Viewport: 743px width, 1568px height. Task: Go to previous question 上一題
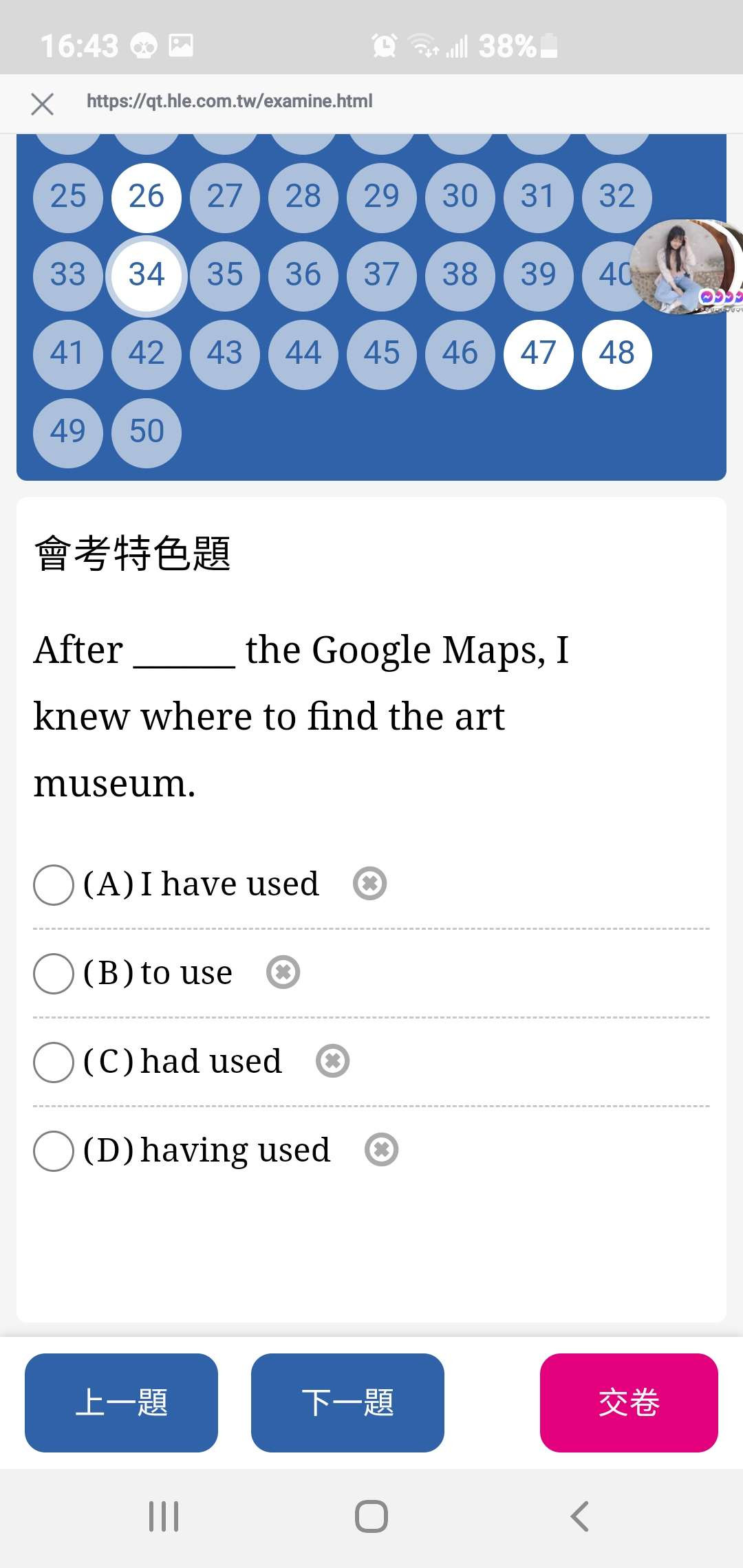tap(121, 1403)
